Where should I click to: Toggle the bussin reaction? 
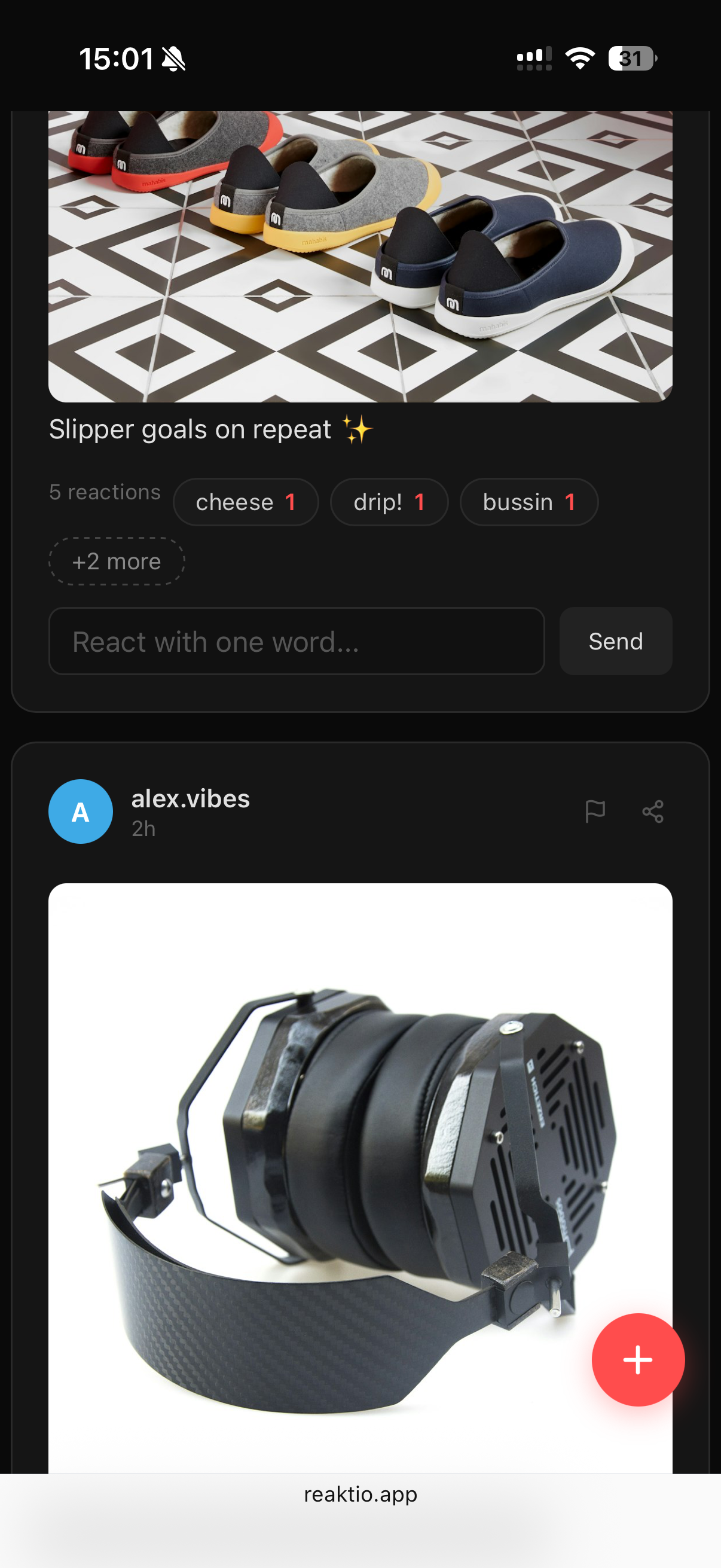(528, 502)
